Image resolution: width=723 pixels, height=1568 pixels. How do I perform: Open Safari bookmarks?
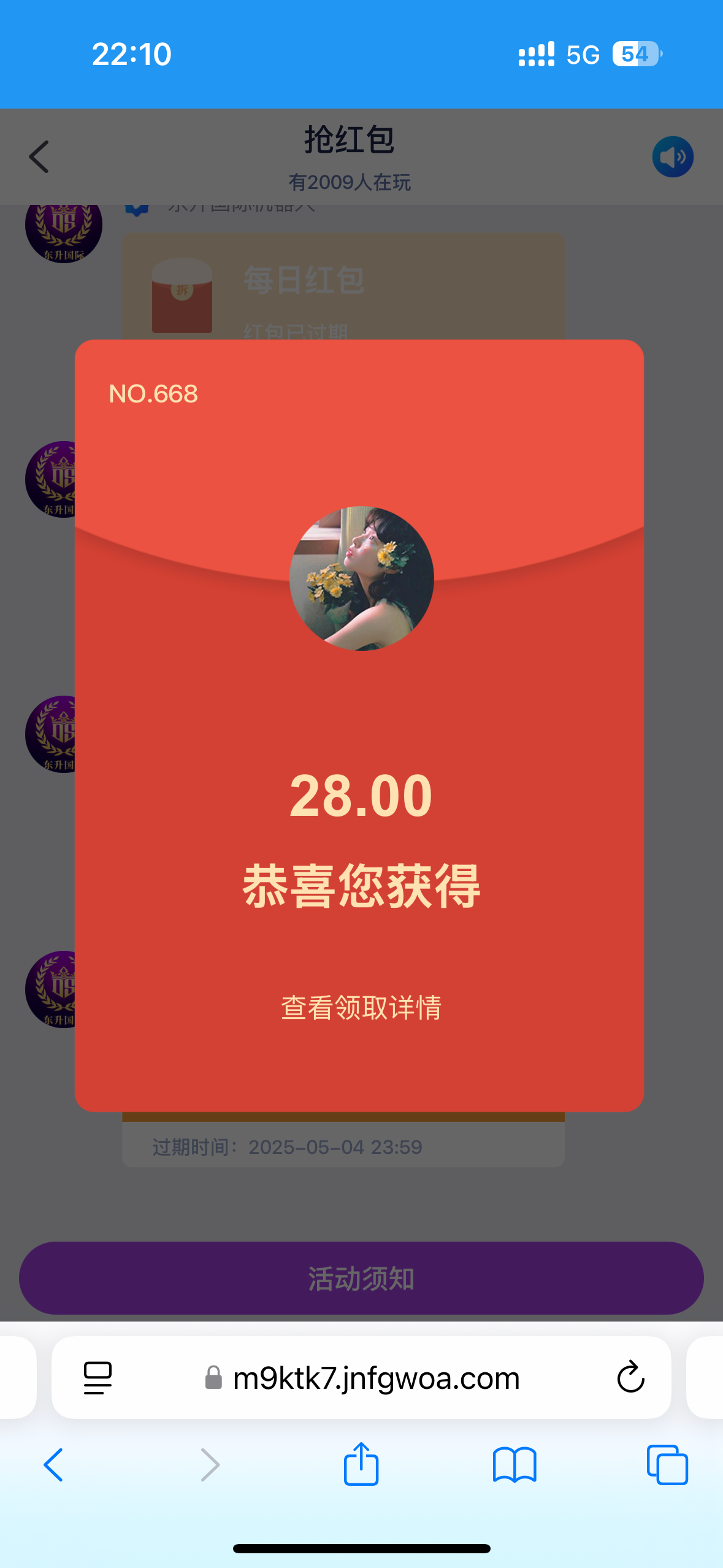point(515,1465)
